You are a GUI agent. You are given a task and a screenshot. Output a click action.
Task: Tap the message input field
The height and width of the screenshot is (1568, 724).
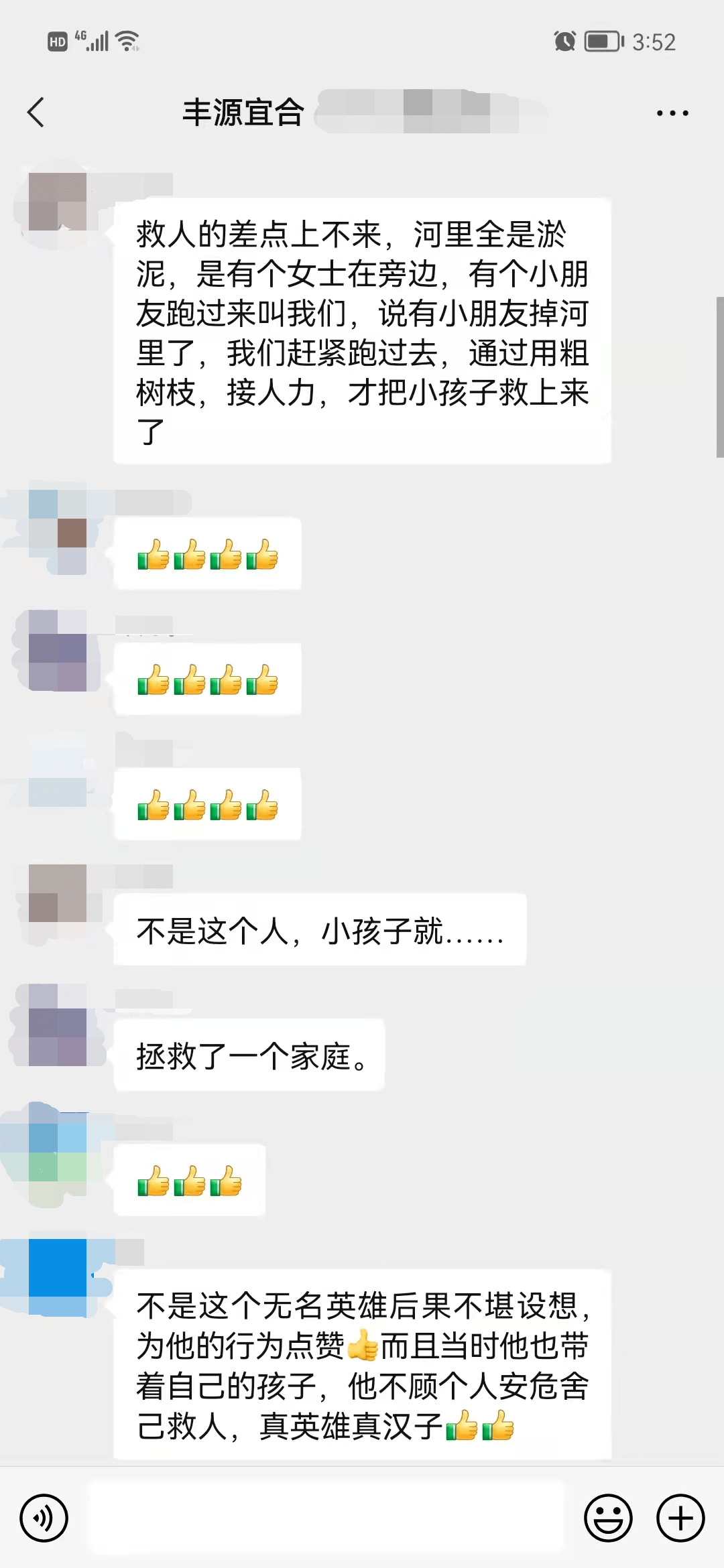coord(326,1518)
